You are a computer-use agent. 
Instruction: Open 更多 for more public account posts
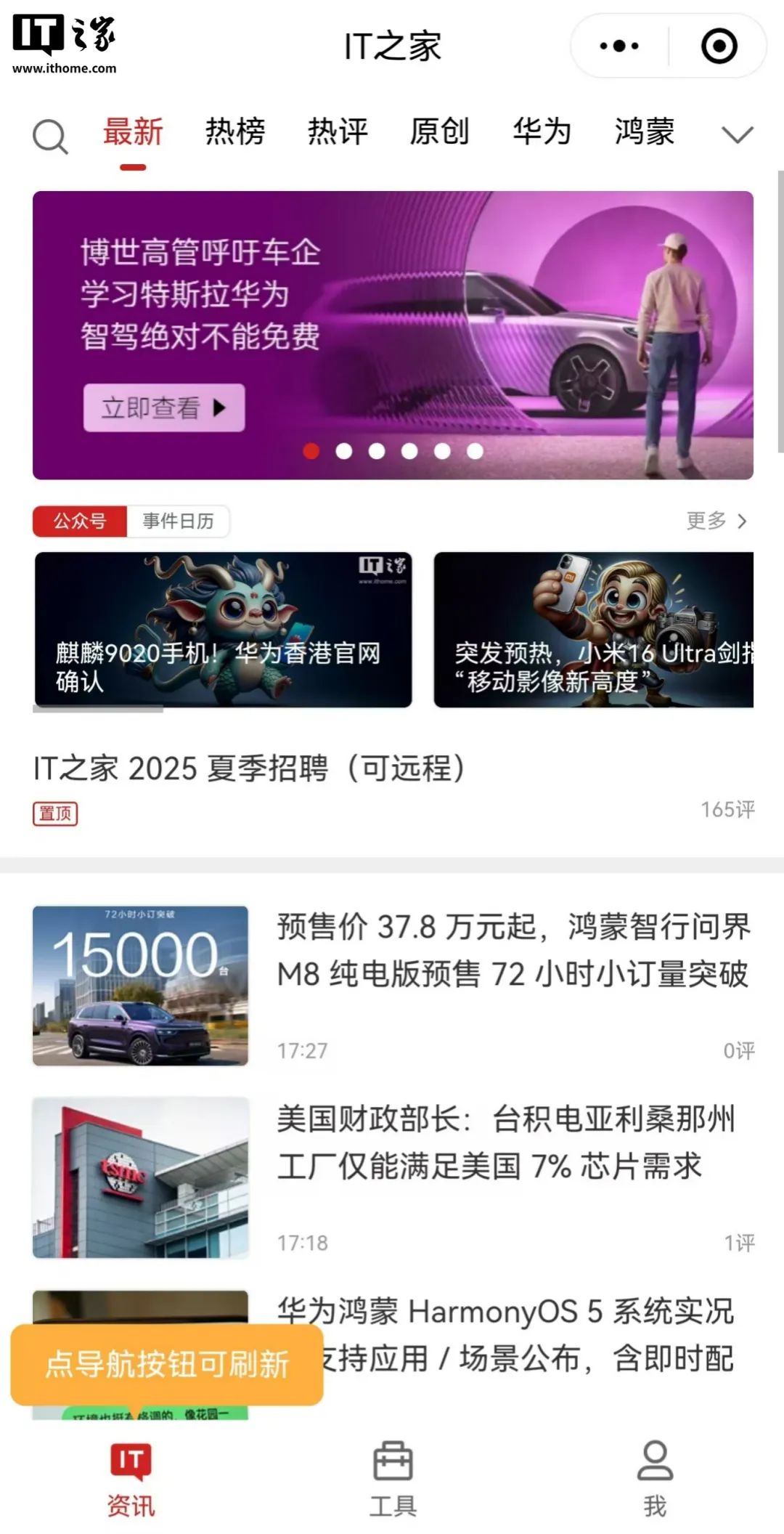pyautogui.click(x=716, y=521)
